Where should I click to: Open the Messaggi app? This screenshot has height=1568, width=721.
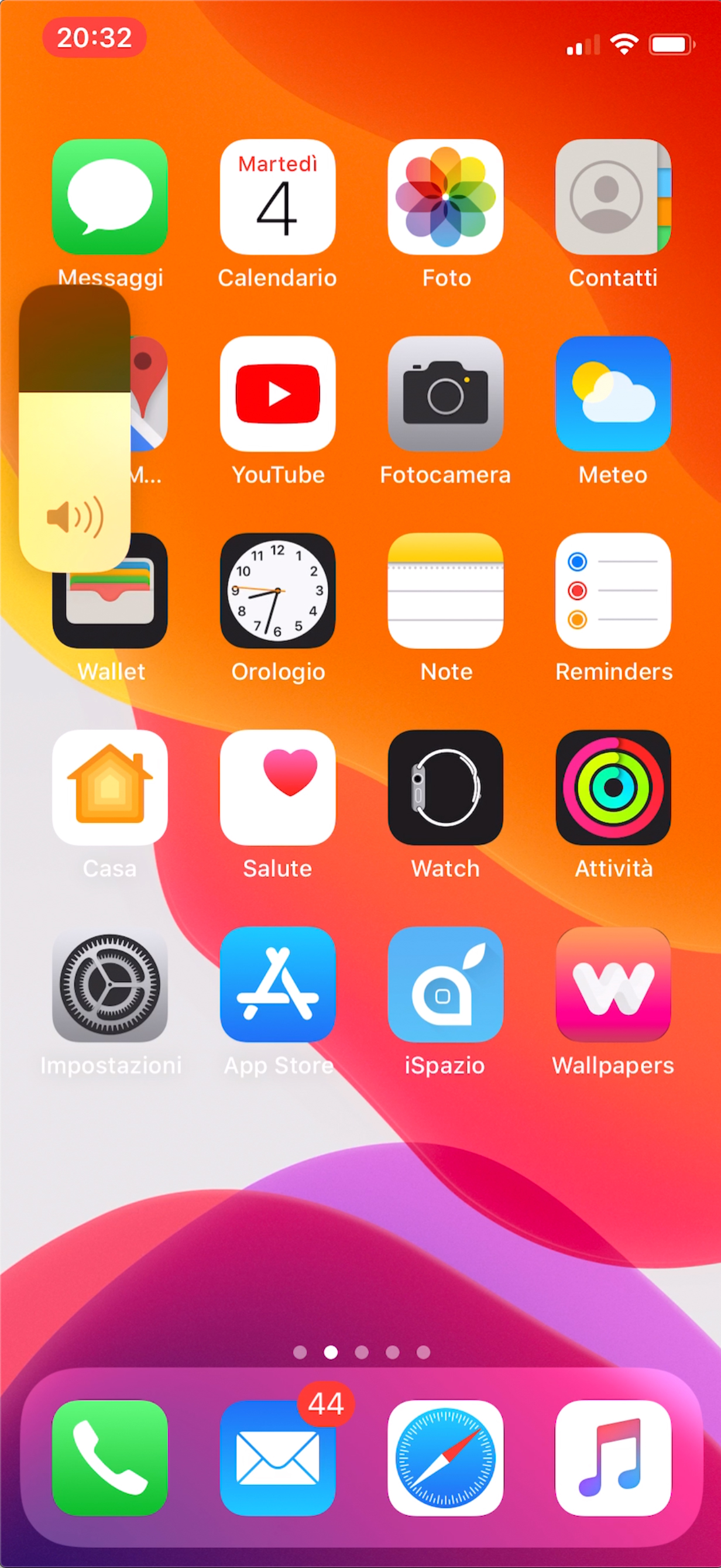coord(110,197)
